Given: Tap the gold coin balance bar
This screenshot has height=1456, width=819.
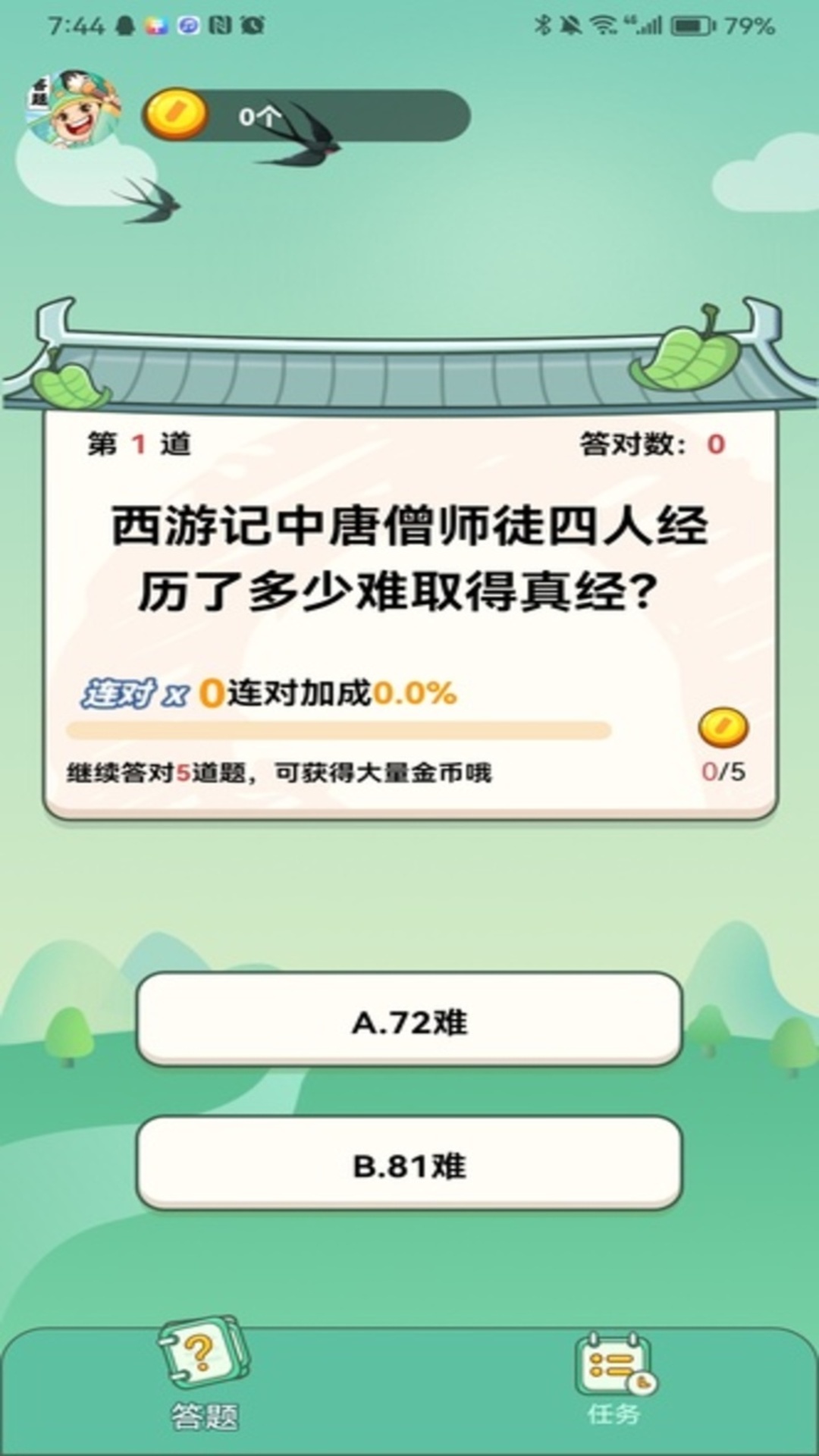Looking at the screenshot, I should pyautogui.click(x=307, y=116).
